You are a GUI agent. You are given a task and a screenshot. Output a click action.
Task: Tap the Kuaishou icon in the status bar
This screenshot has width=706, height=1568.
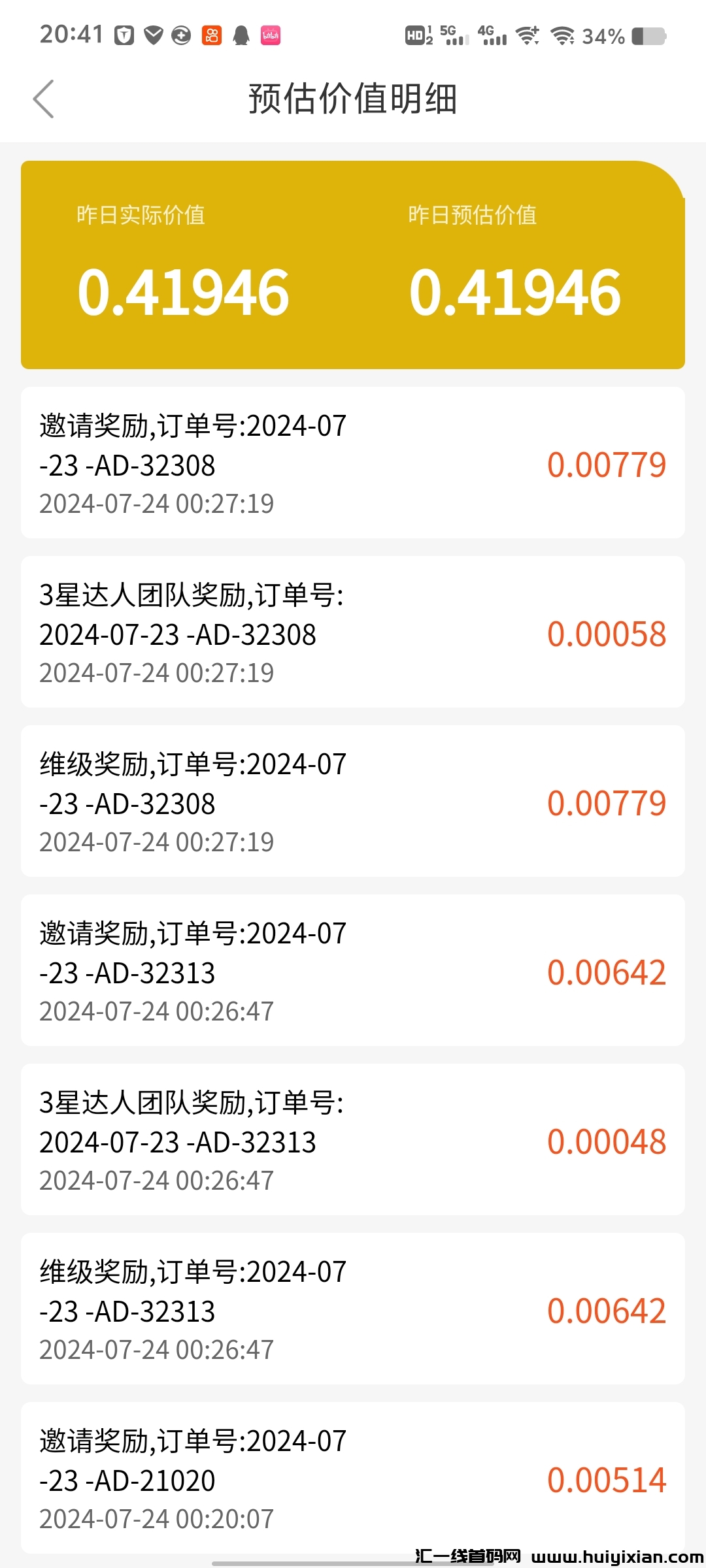210,36
